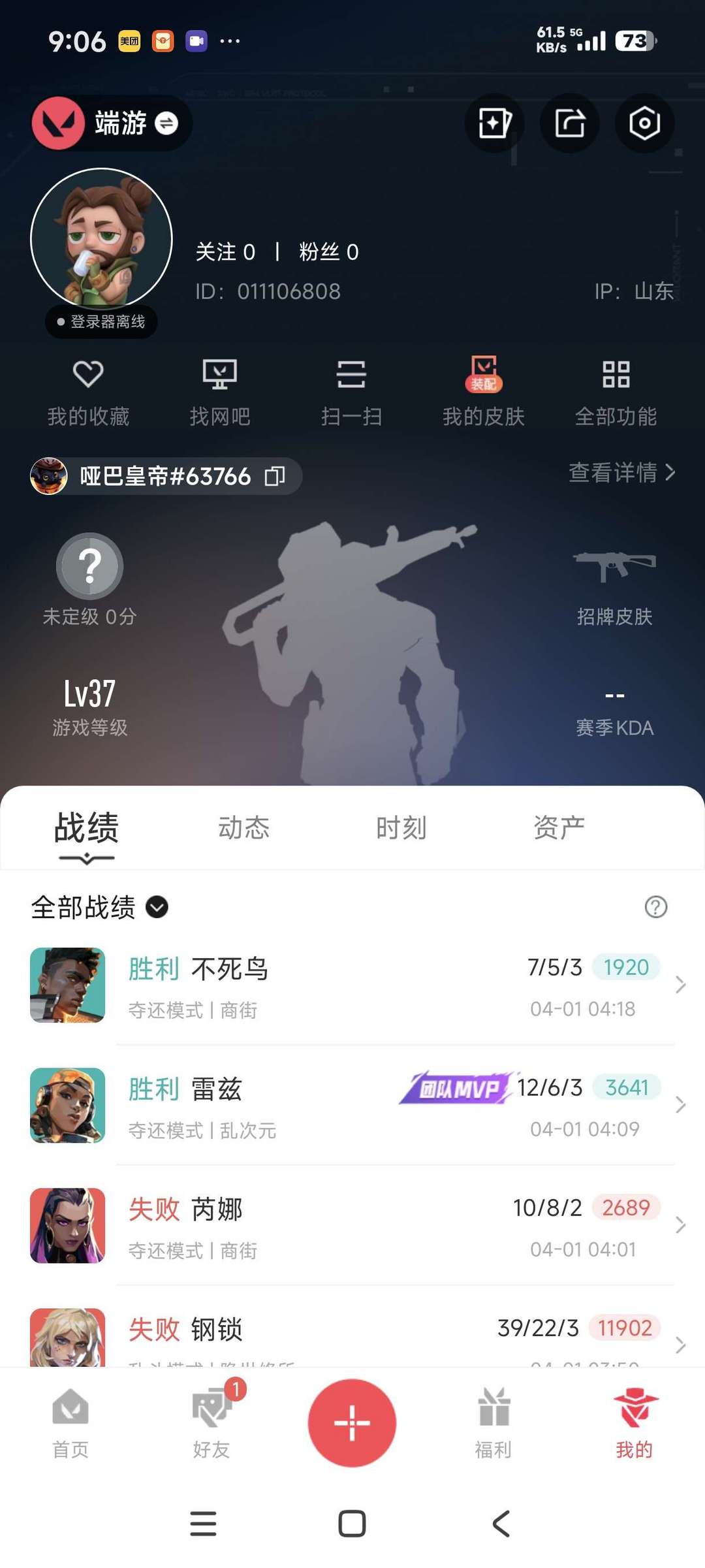705x1568 pixels.
Task: Open the 扫一扫 scan QR code tool
Action: point(351,389)
